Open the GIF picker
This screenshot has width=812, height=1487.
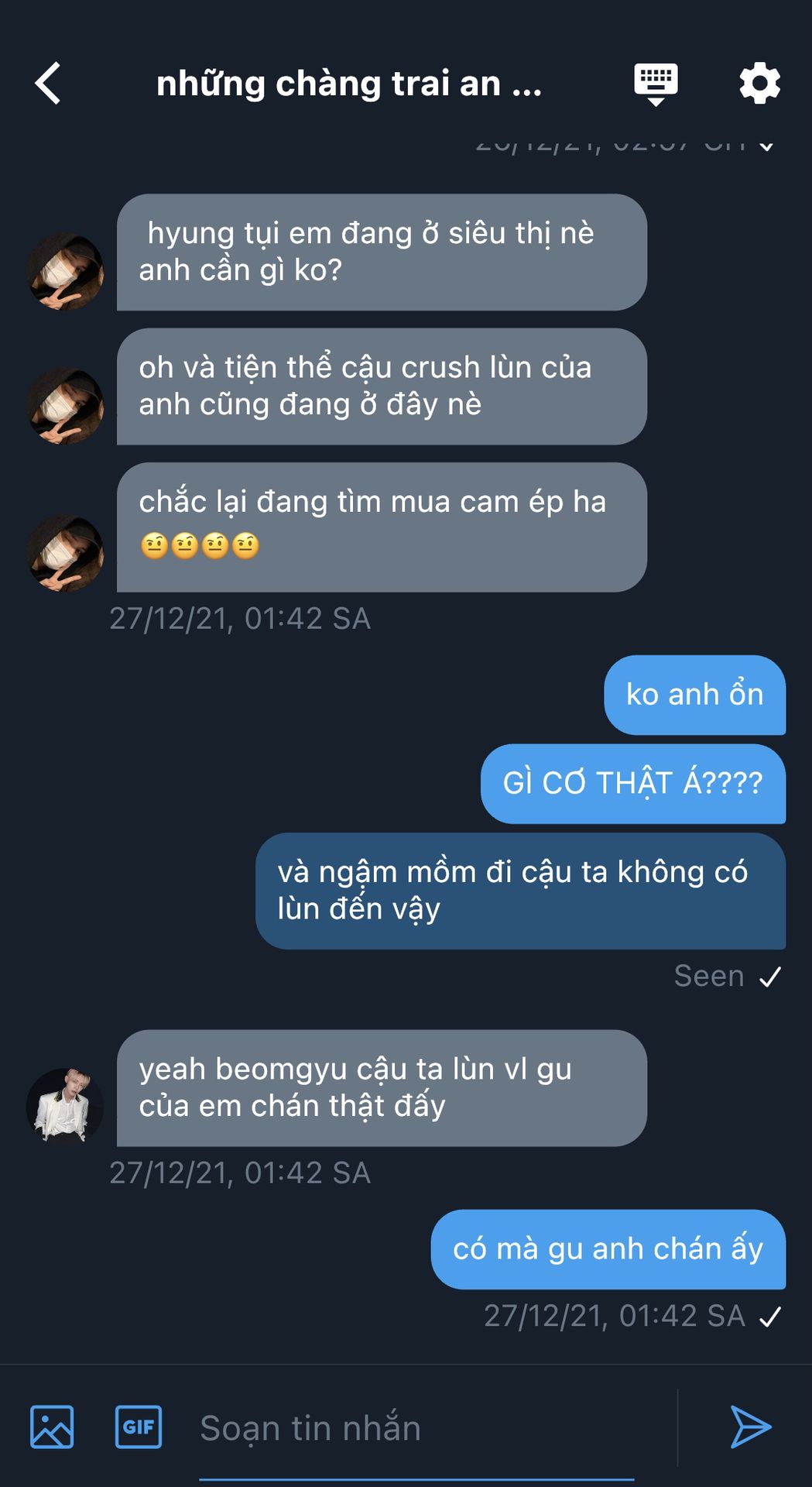139,1427
